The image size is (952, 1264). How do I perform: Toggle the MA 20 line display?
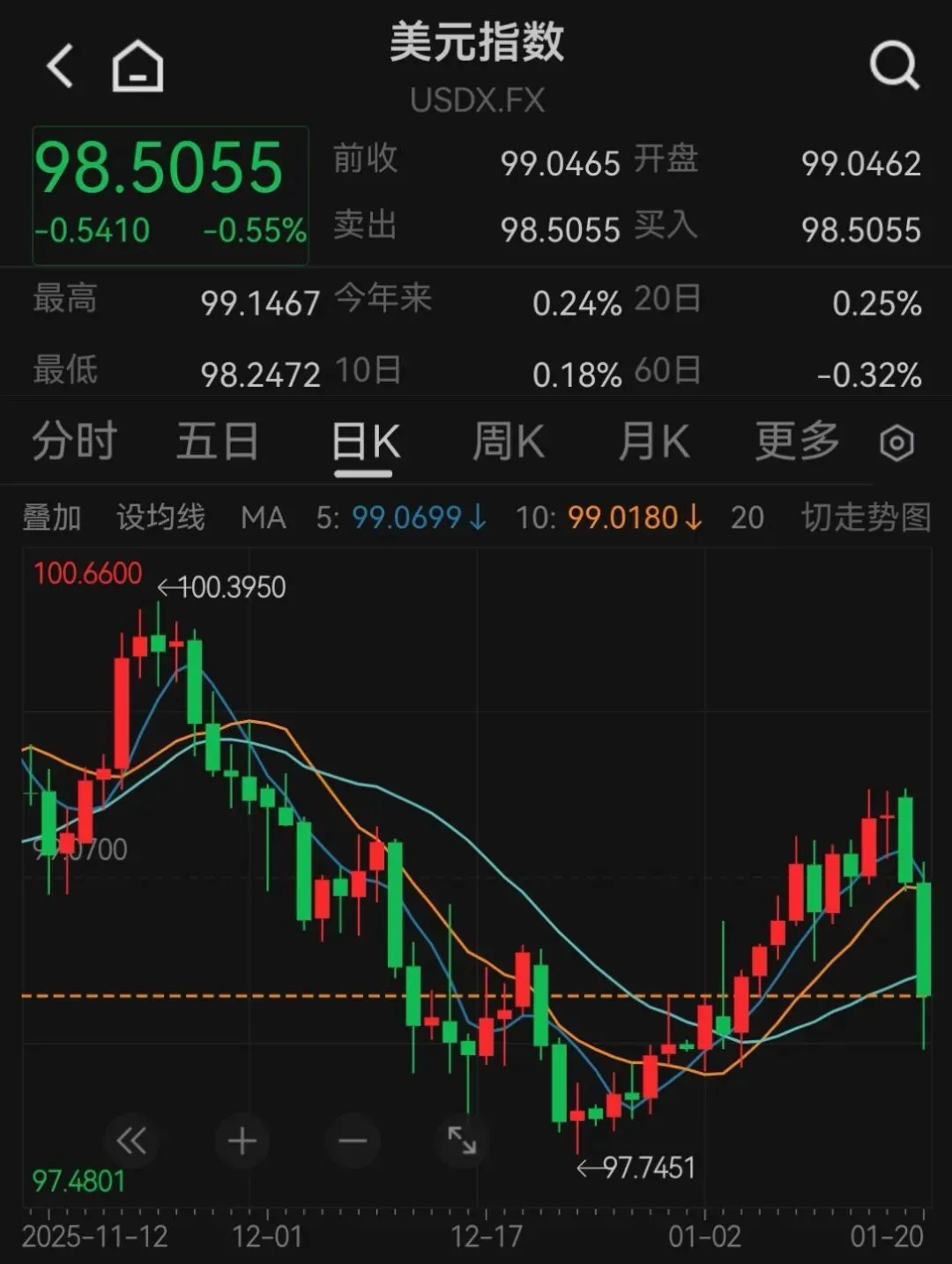[748, 517]
